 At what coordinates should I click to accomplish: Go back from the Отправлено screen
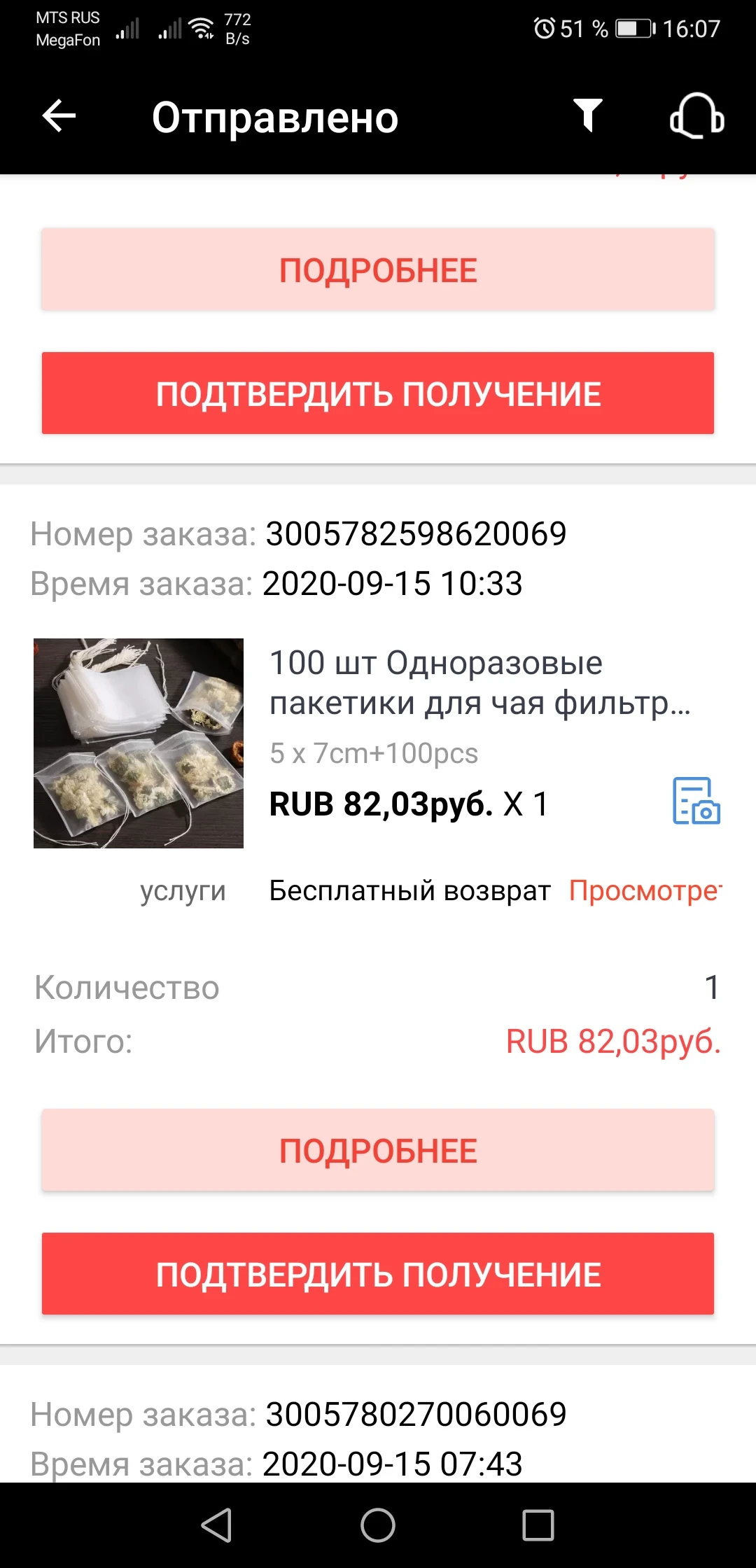(x=59, y=116)
